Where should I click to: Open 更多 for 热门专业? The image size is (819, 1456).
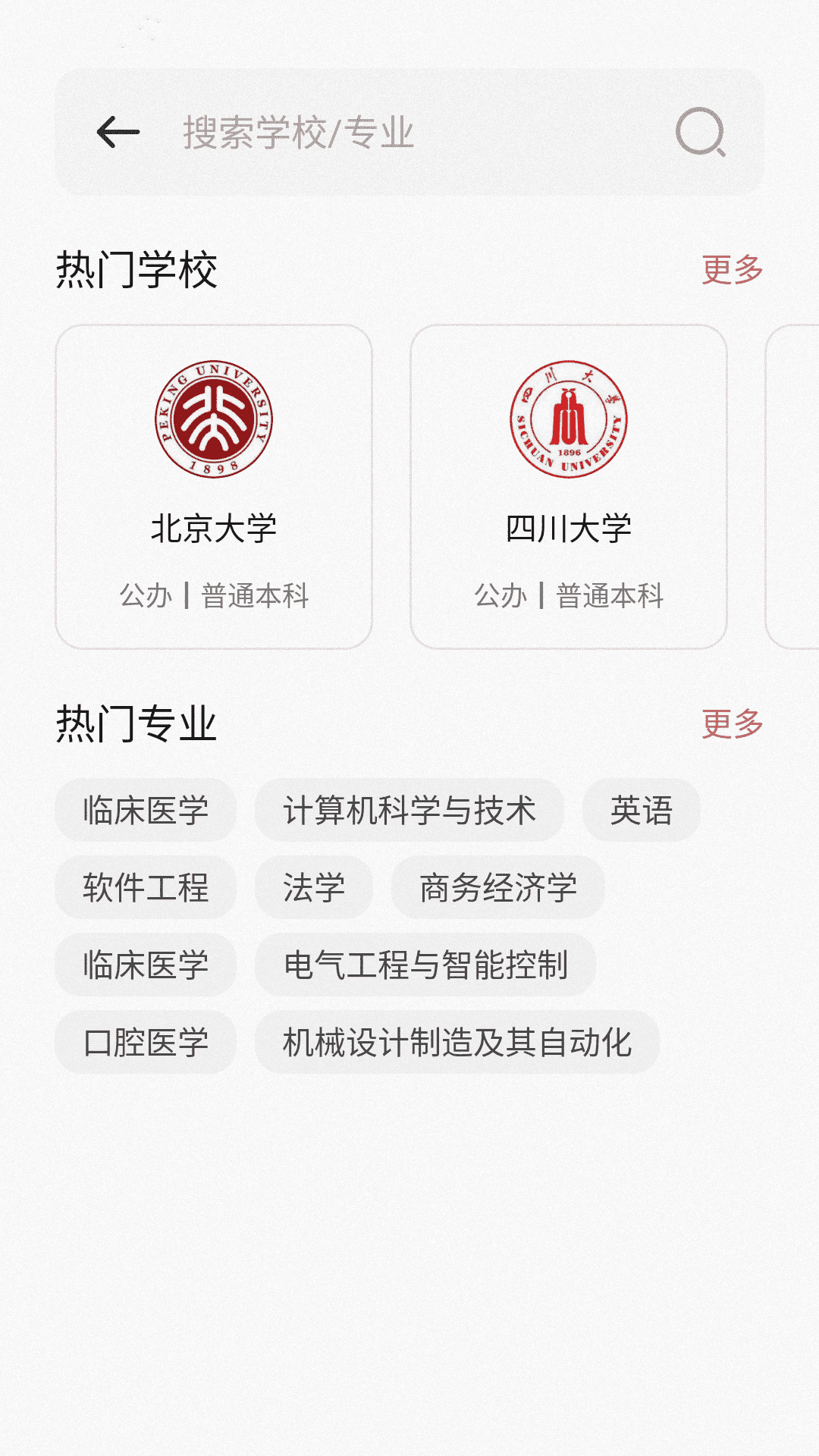pos(732,724)
